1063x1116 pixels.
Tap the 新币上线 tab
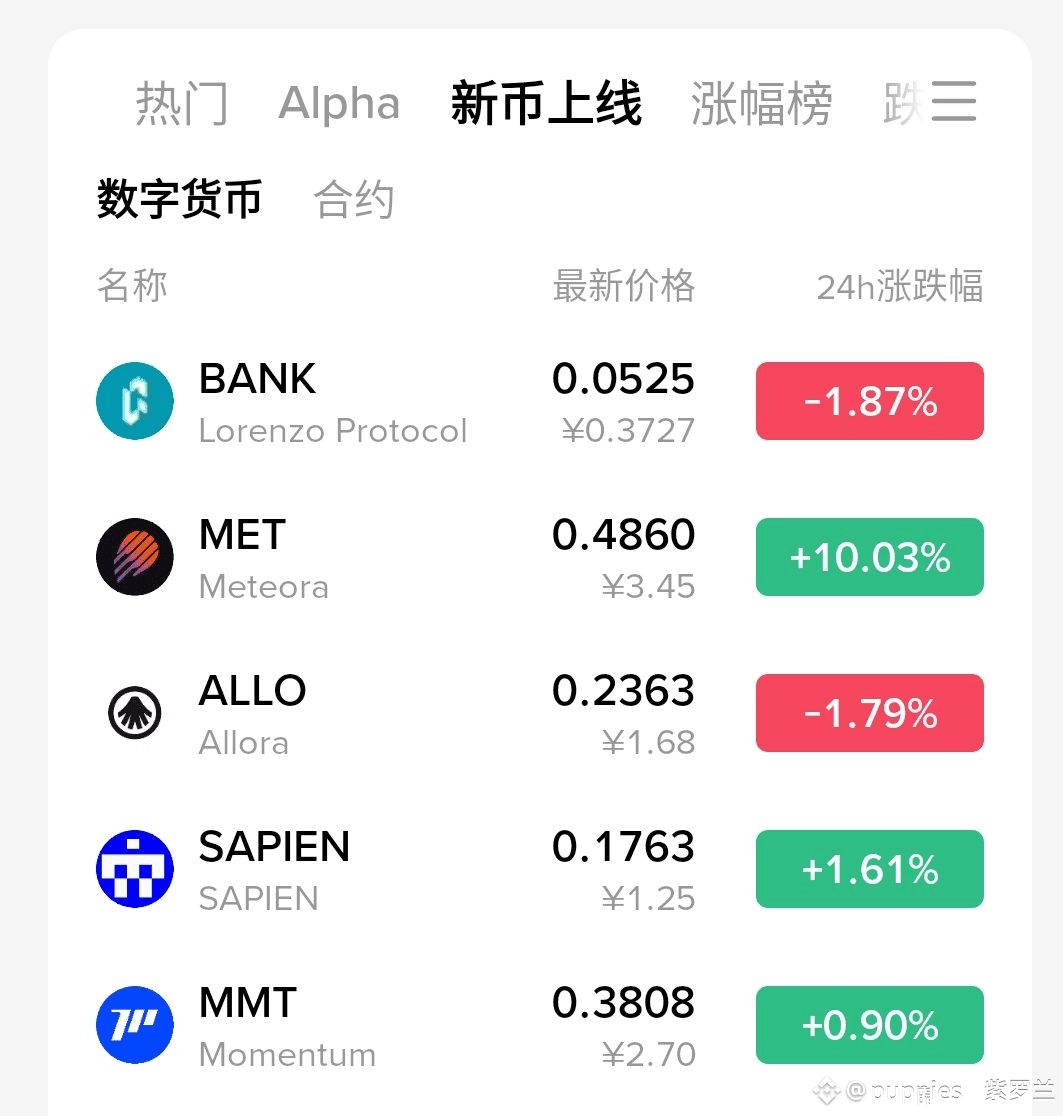pyautogui.click(x=546, y=104)
